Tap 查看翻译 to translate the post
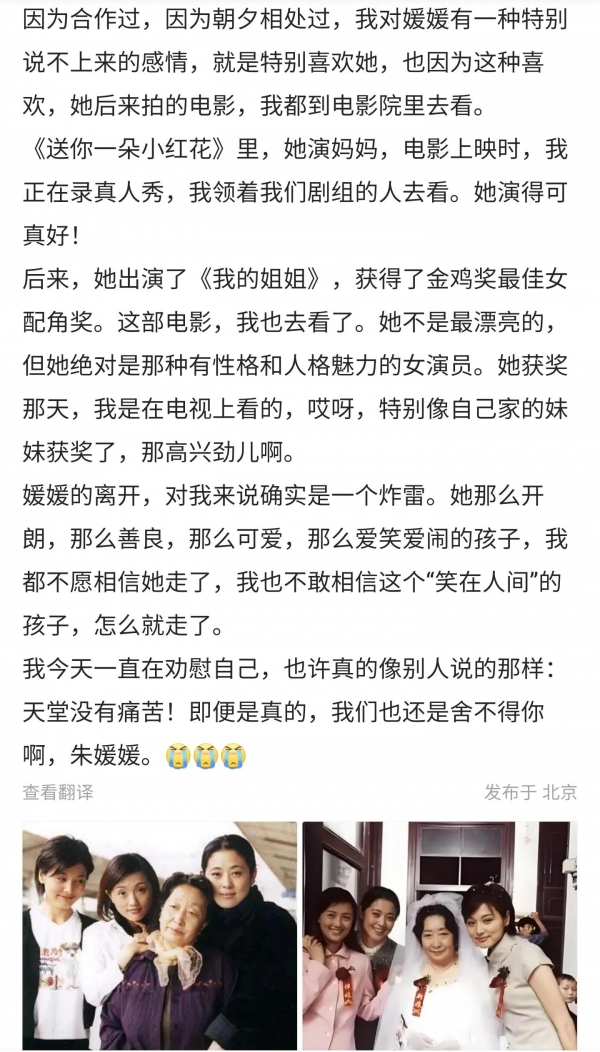 [x=58, y=792]
